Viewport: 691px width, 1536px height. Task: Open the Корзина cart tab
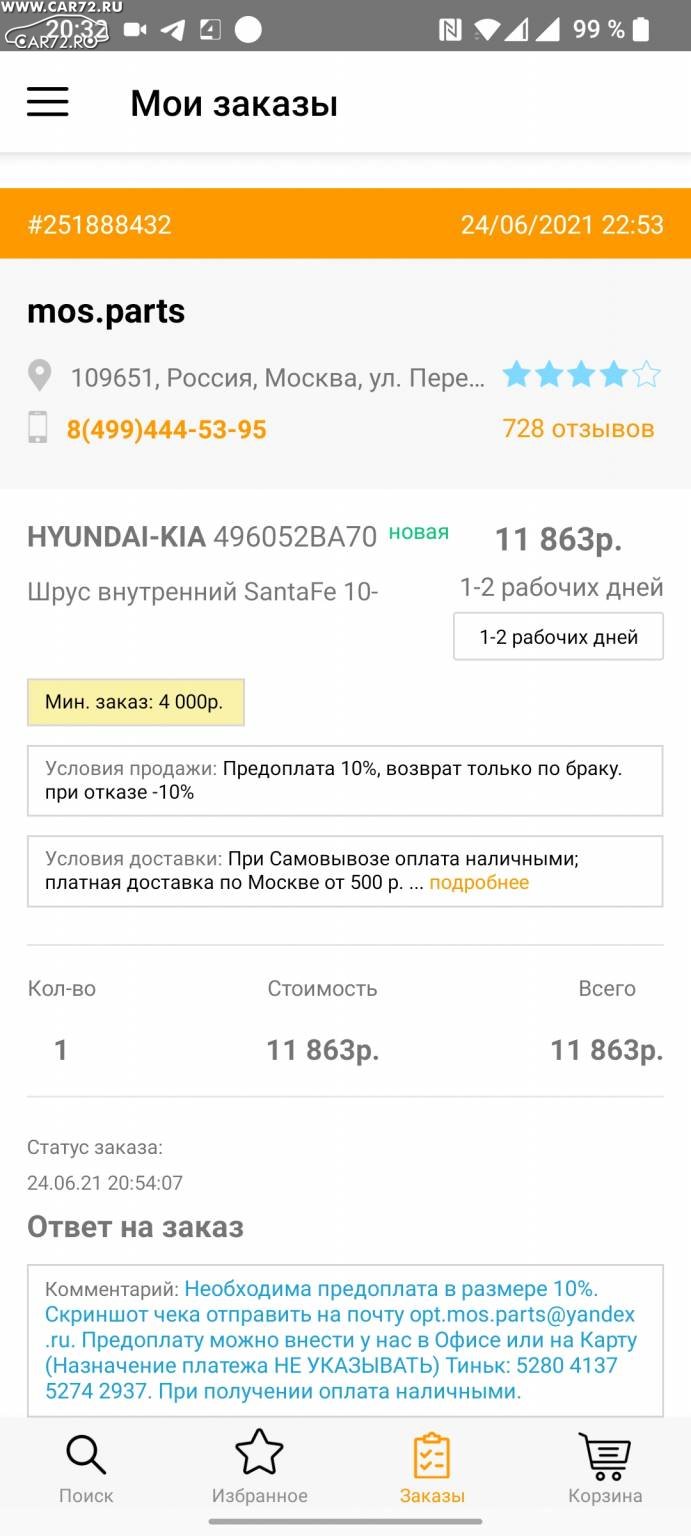point(605,1469)
